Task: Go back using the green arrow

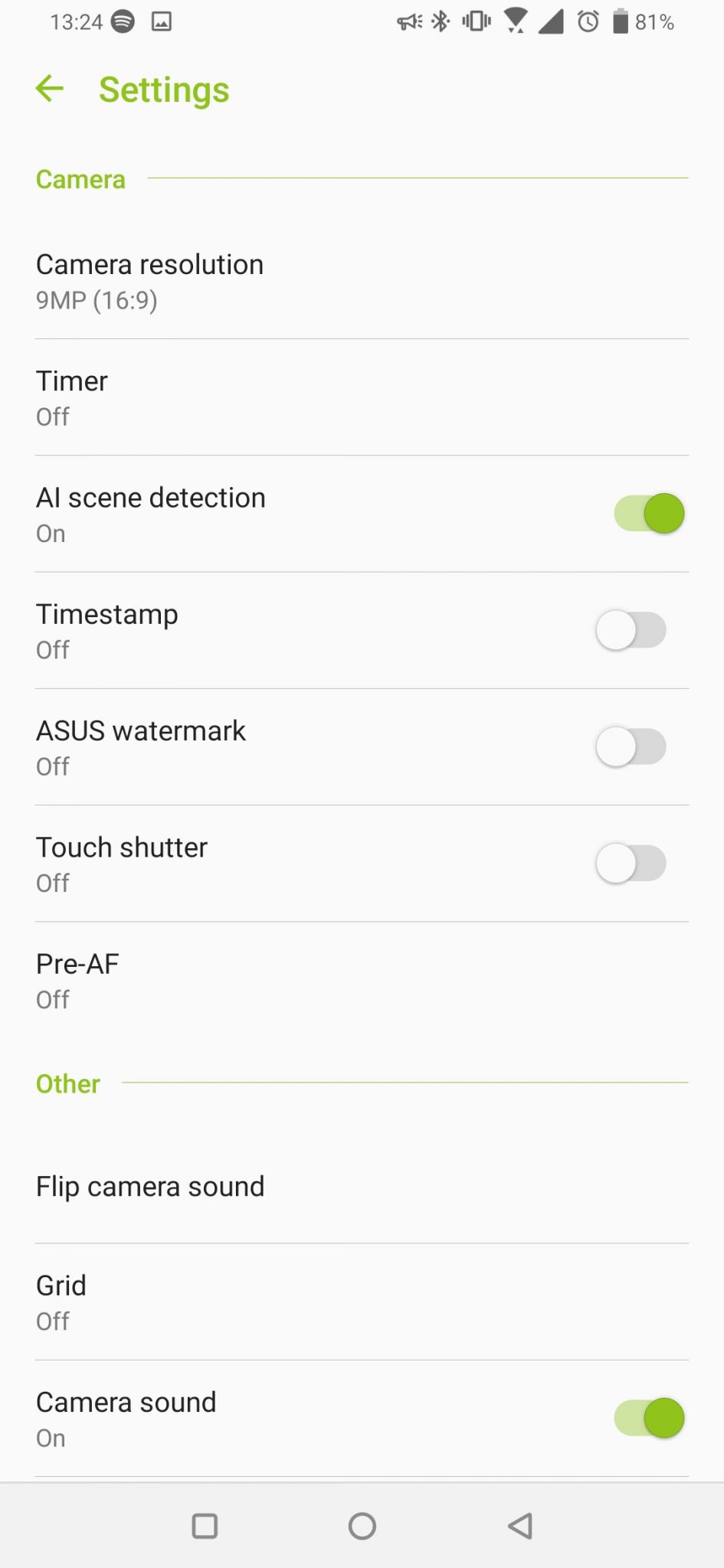Action: pyautogui.click(x=50, y=89)
